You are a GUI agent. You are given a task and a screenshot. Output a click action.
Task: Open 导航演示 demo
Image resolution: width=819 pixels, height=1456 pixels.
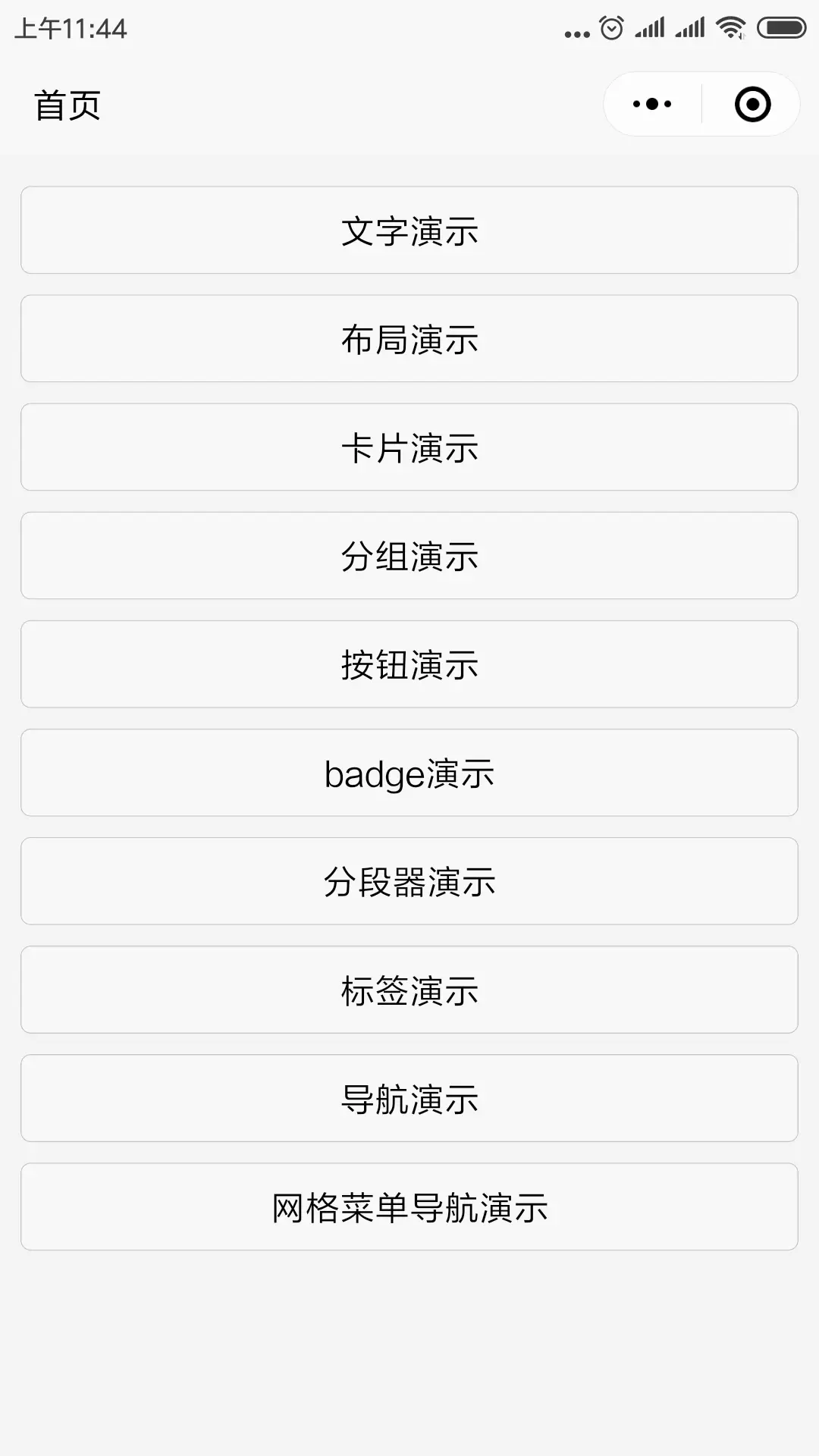click(409, 1097)
